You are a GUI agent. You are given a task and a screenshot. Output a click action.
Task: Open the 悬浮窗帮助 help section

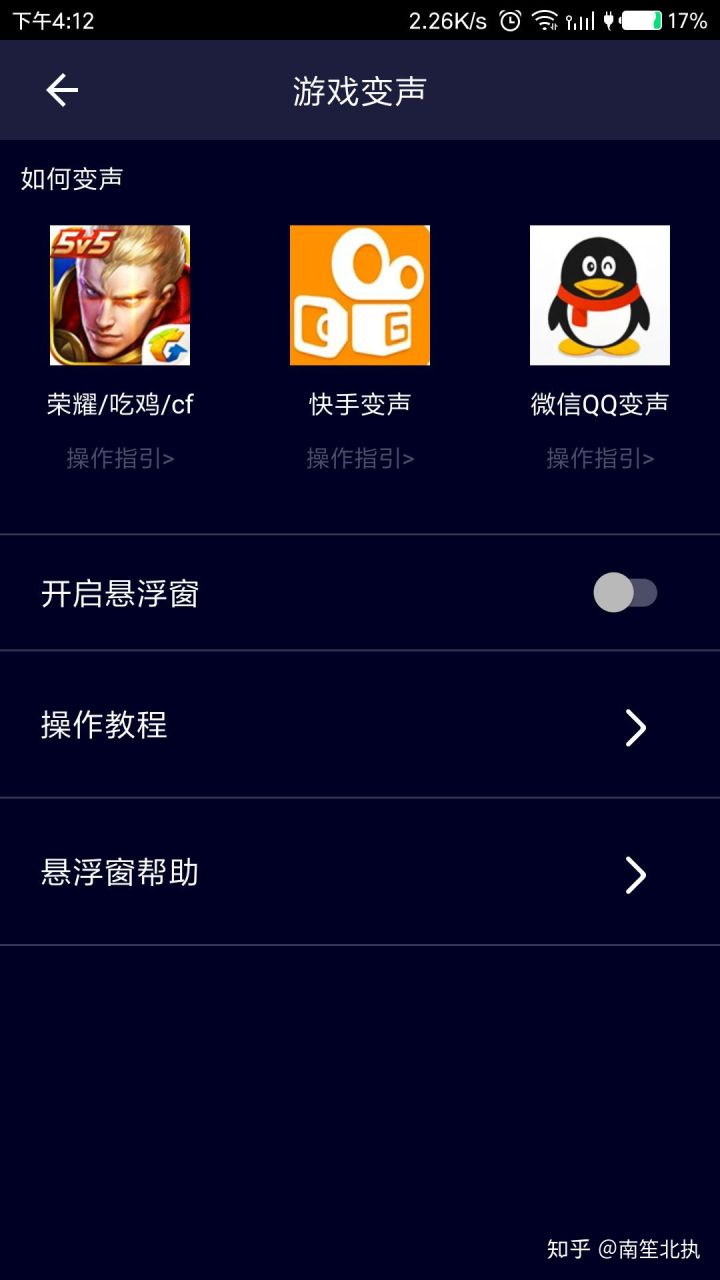coord(360,873)
